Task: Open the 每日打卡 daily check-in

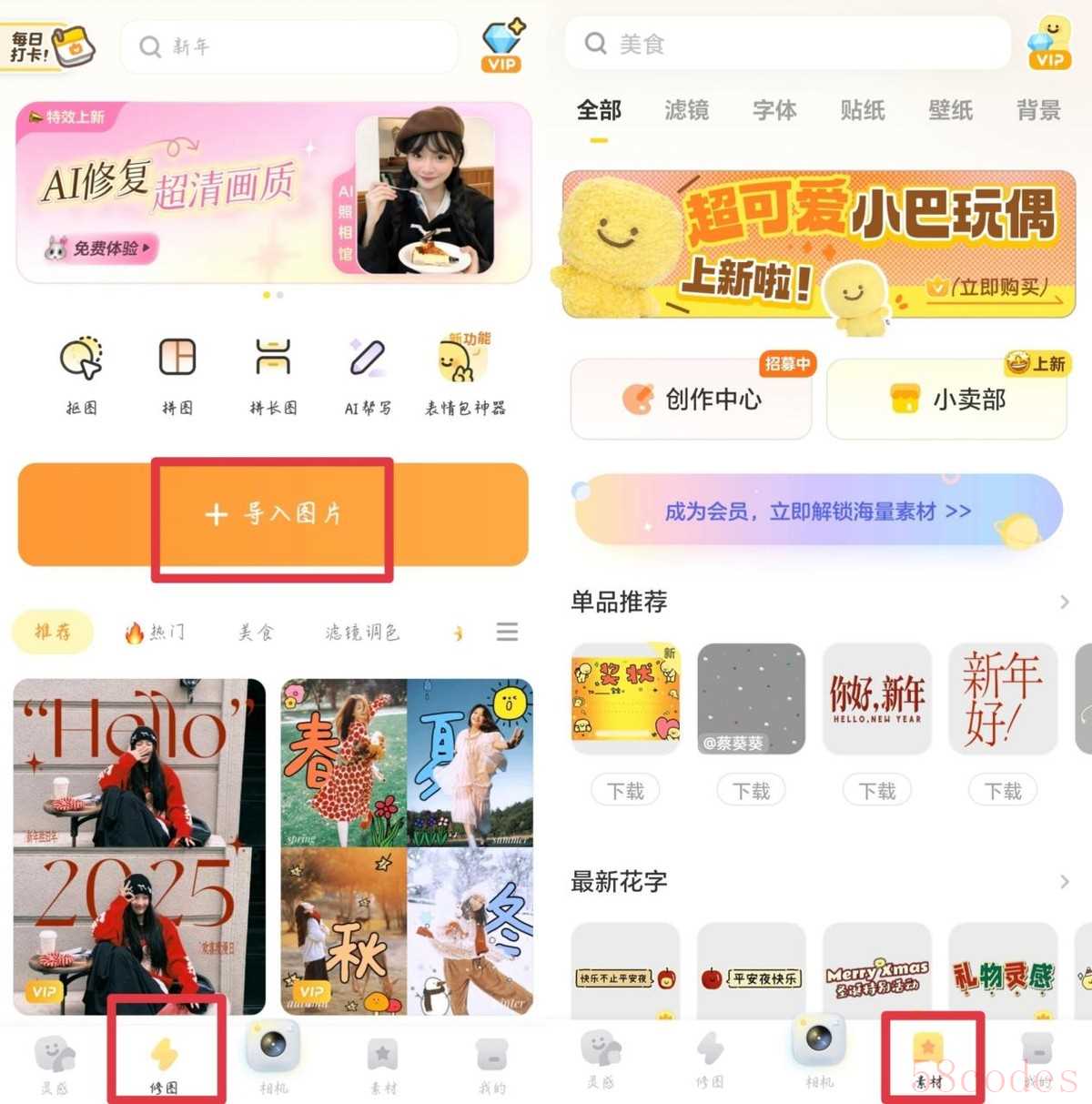Action: pyautogui.click(x=50, y=46)
